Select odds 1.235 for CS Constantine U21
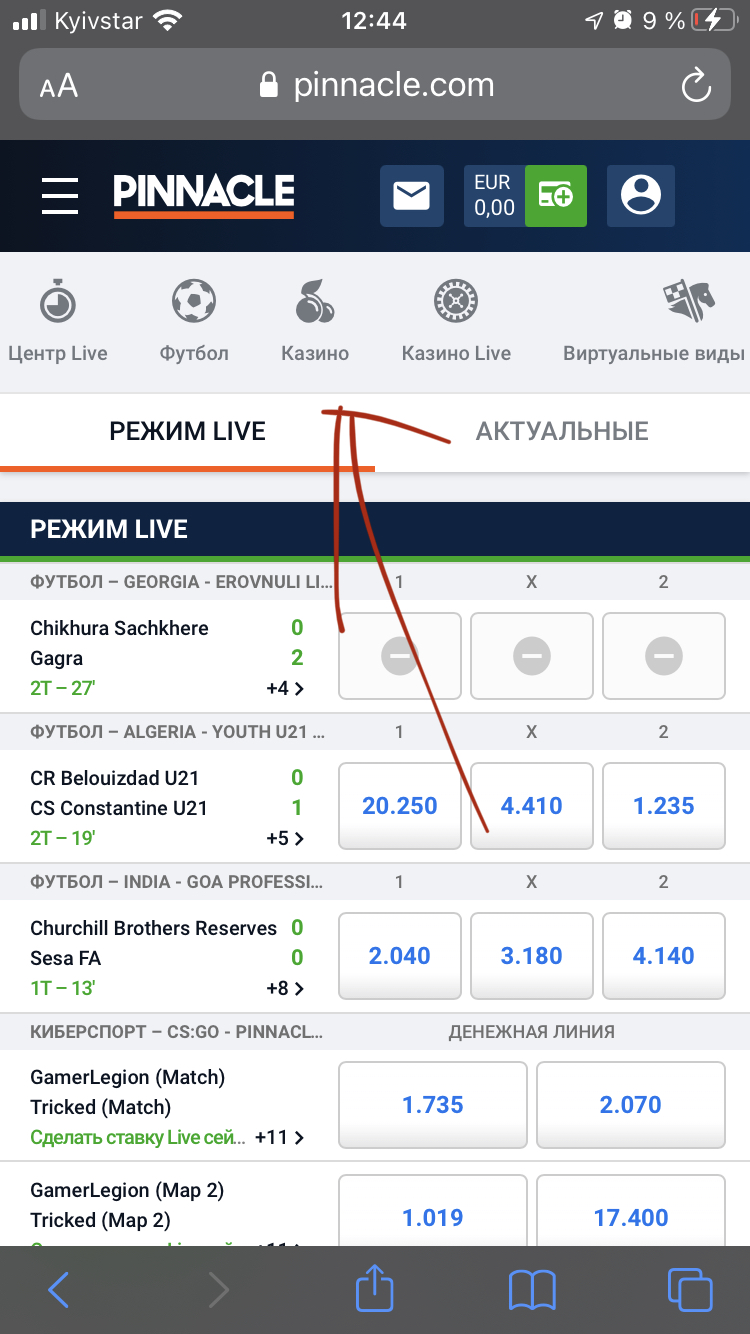The height and width of the screenshot is (1334, 750). click(x=664, y=806)
